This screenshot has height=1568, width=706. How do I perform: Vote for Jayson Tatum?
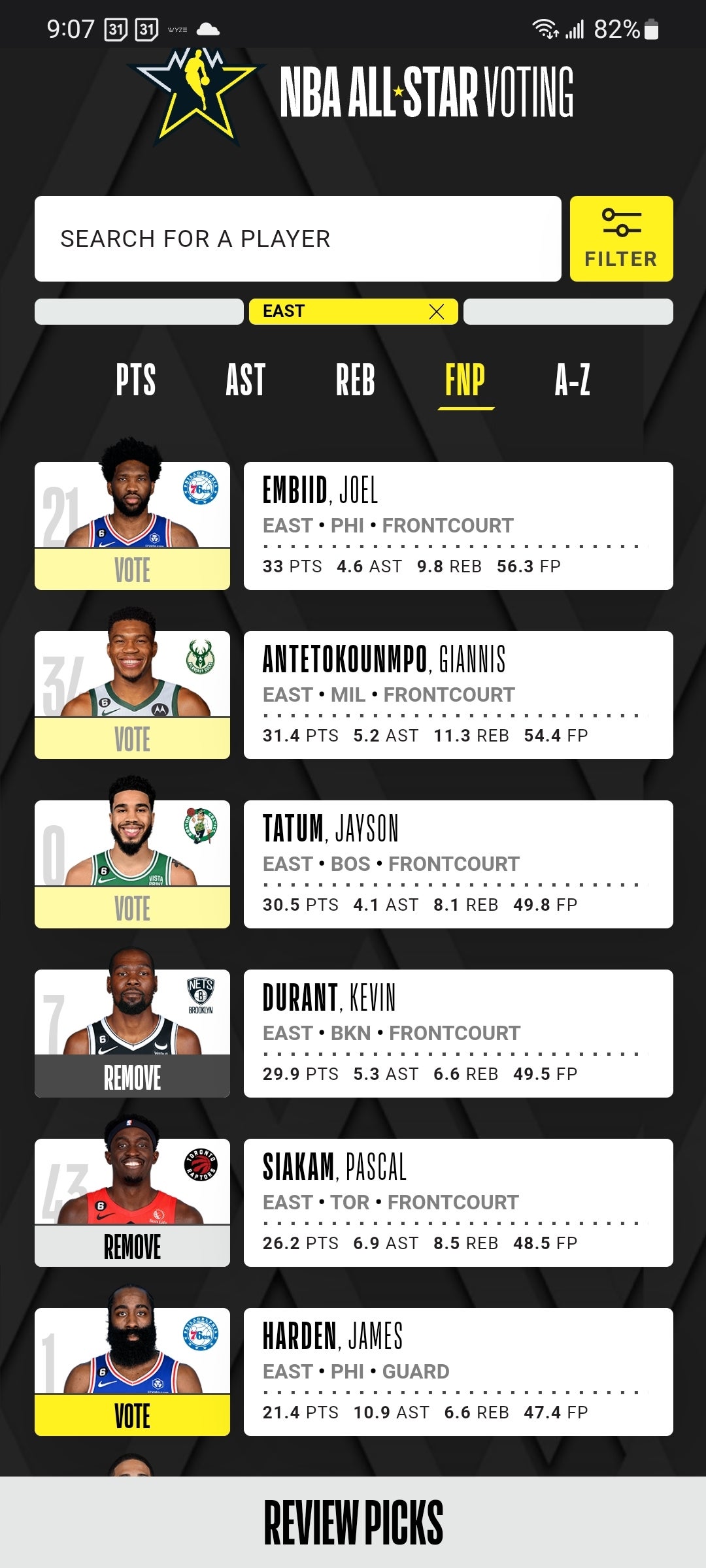point(132,908)
